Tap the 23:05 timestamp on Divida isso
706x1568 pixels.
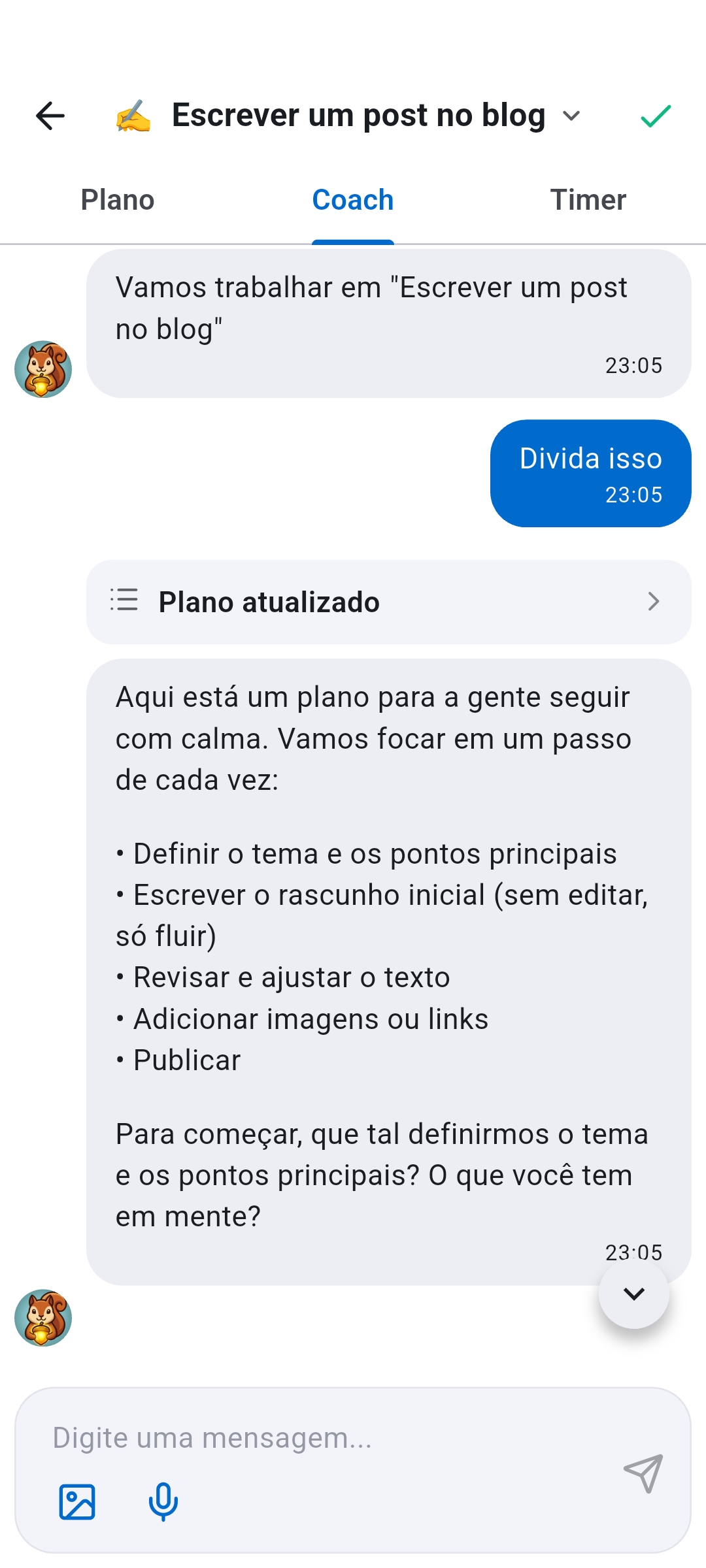(x=633, y=495)
